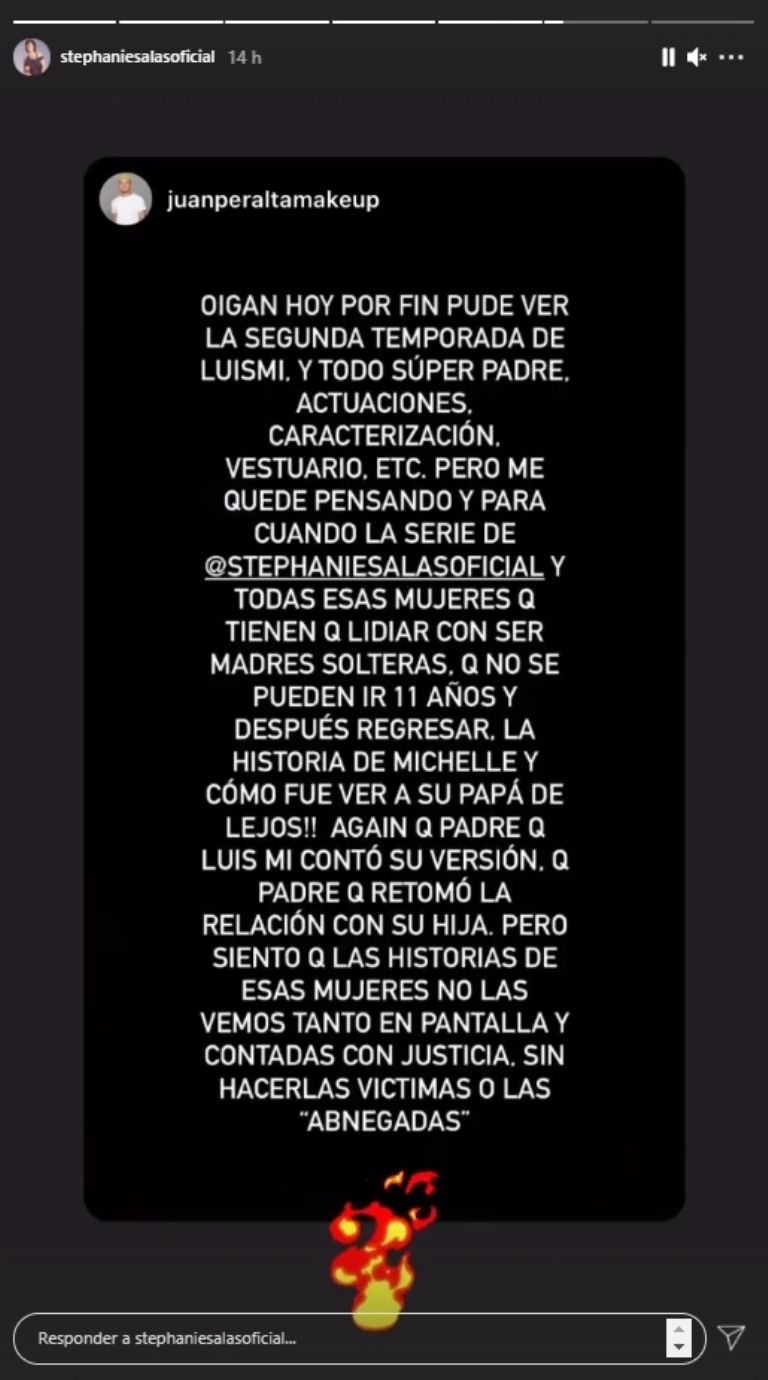768x1380 pixels.
Task: Unmute the story audio
Action: click(698, 58)
